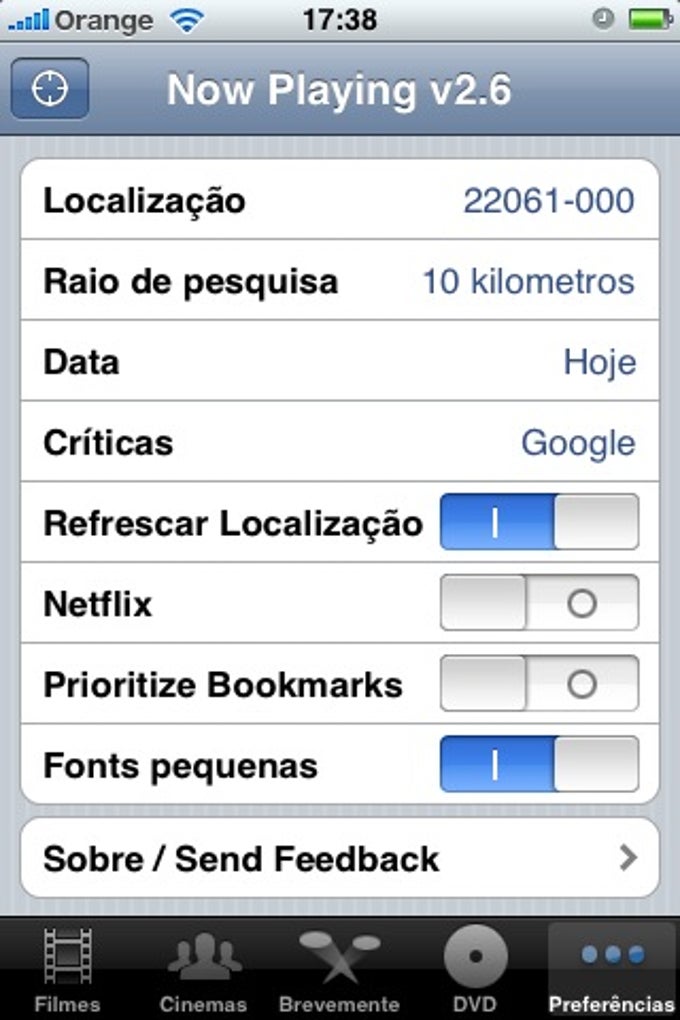680x1020 pixels.
Task: Open Sobre / Send Feedback
Action: [340, 858]
